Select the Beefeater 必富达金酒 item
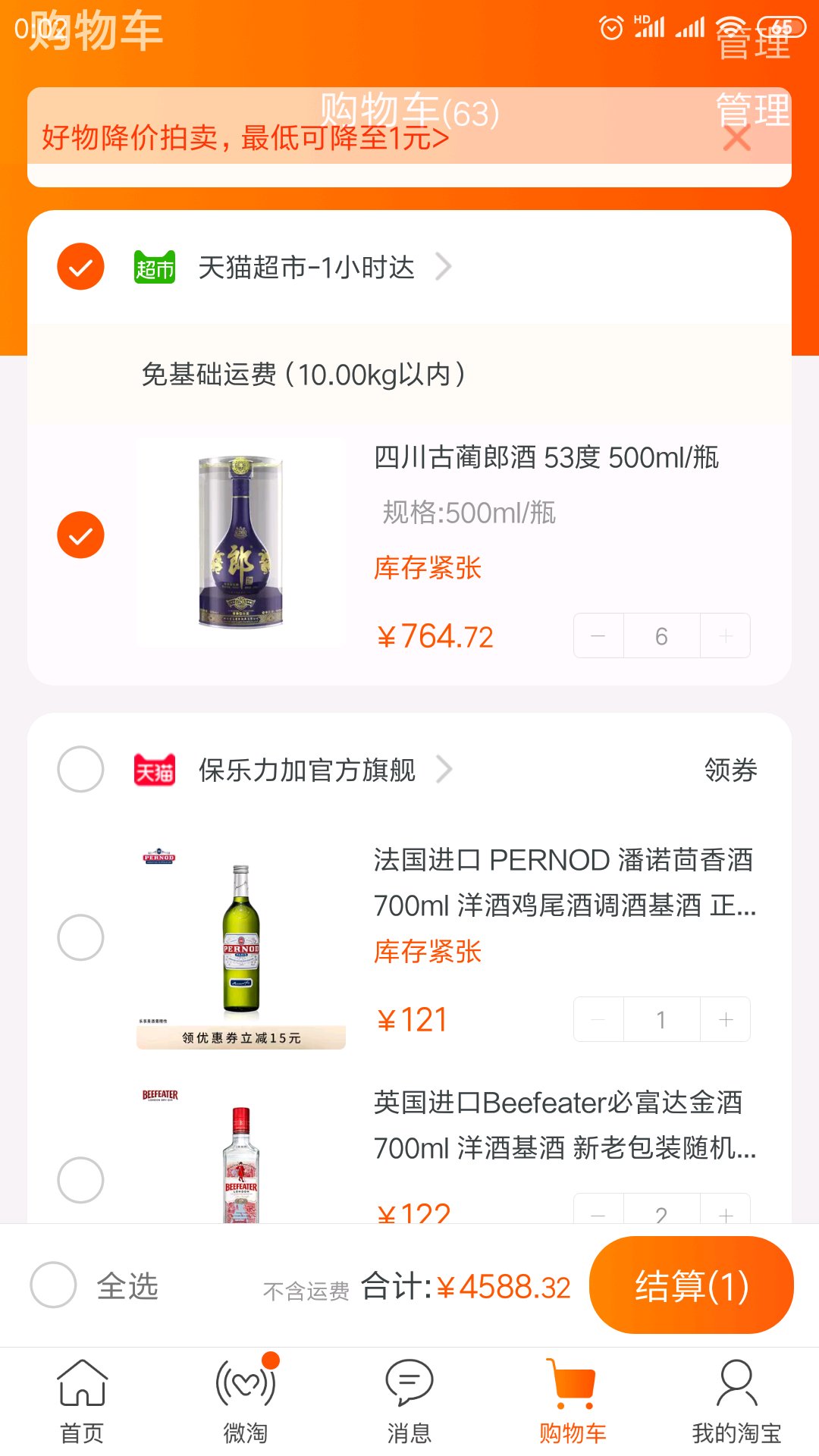819x1456 pixels. pyautogui.click(x=80, y=1180)
